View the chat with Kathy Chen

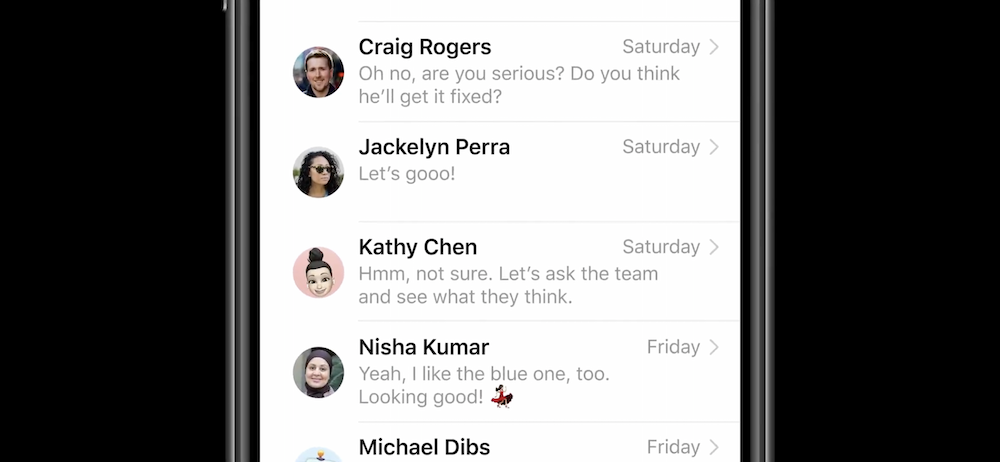[500, 272]
